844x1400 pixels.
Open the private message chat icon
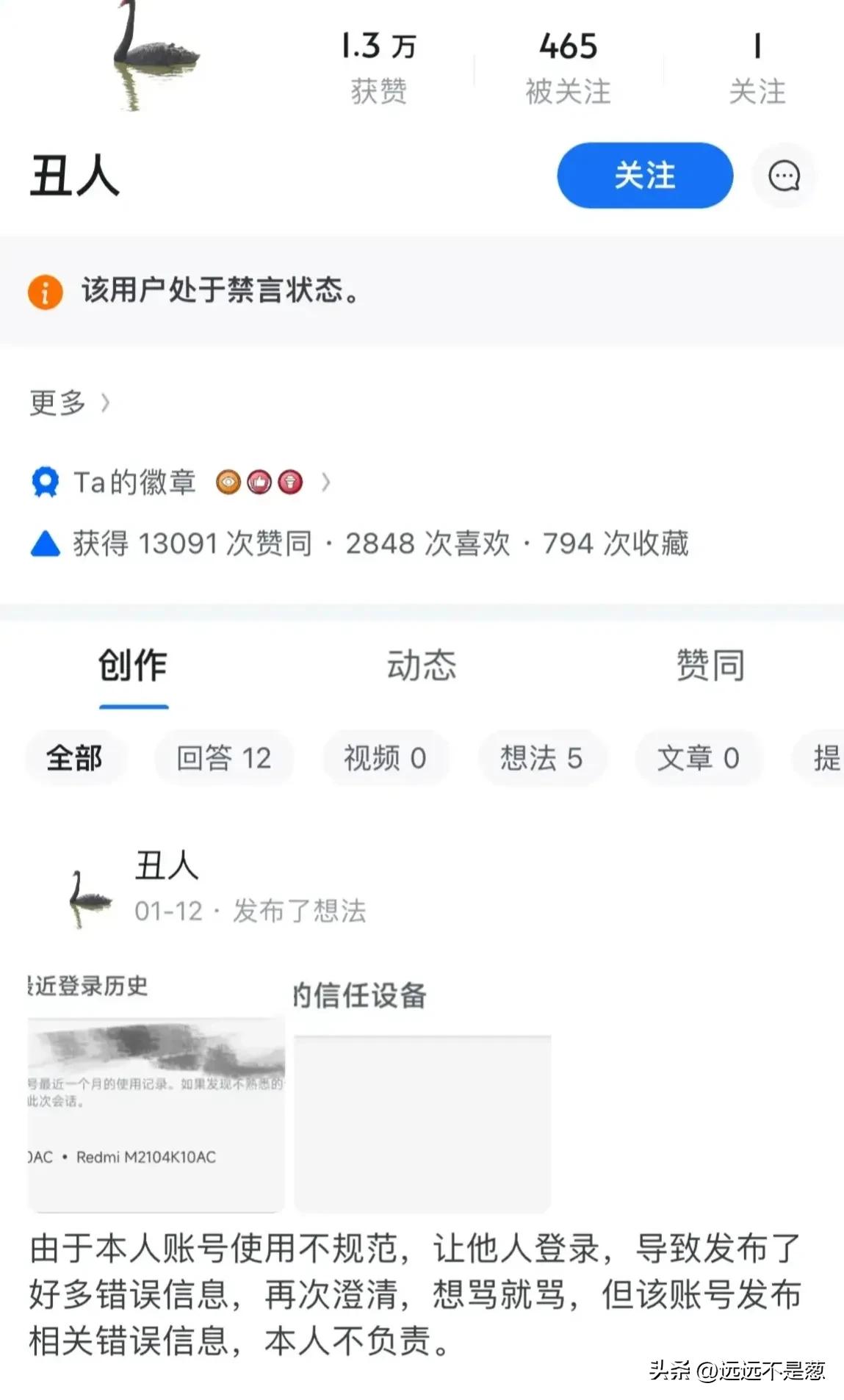(x=783, y=176)
